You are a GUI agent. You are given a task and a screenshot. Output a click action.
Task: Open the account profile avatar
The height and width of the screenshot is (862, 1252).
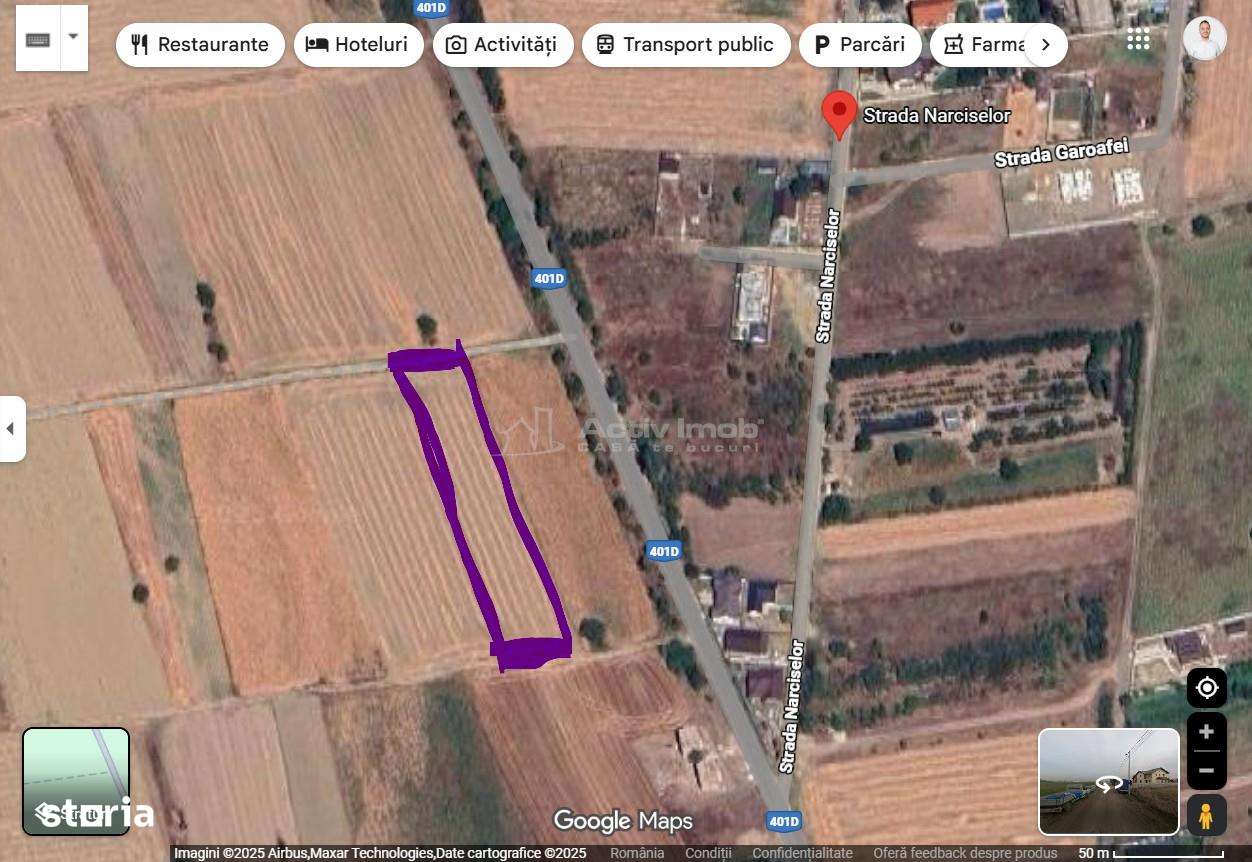1204,39
